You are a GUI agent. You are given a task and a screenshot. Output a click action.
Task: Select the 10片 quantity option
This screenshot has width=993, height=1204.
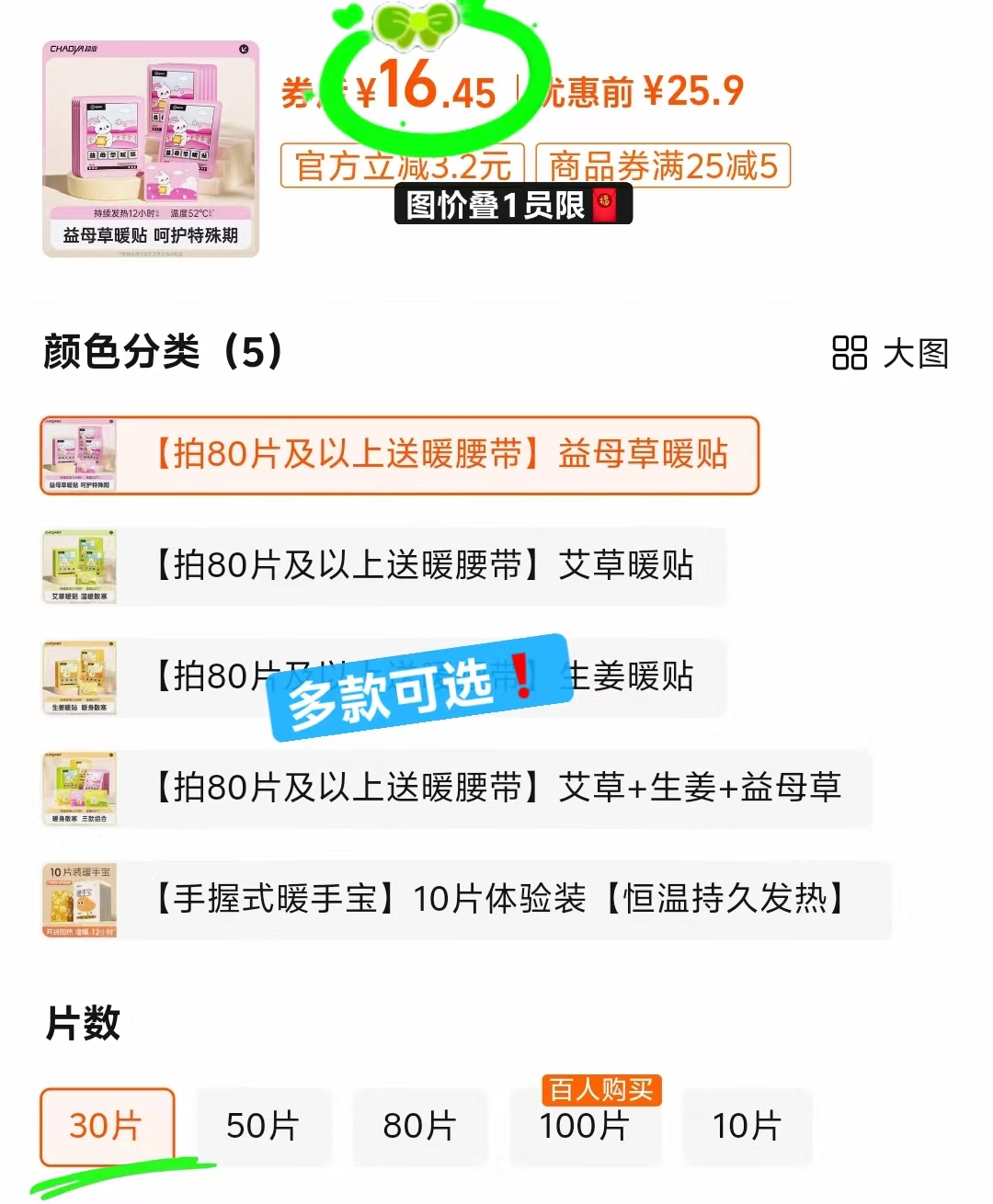click(748, 1126)
